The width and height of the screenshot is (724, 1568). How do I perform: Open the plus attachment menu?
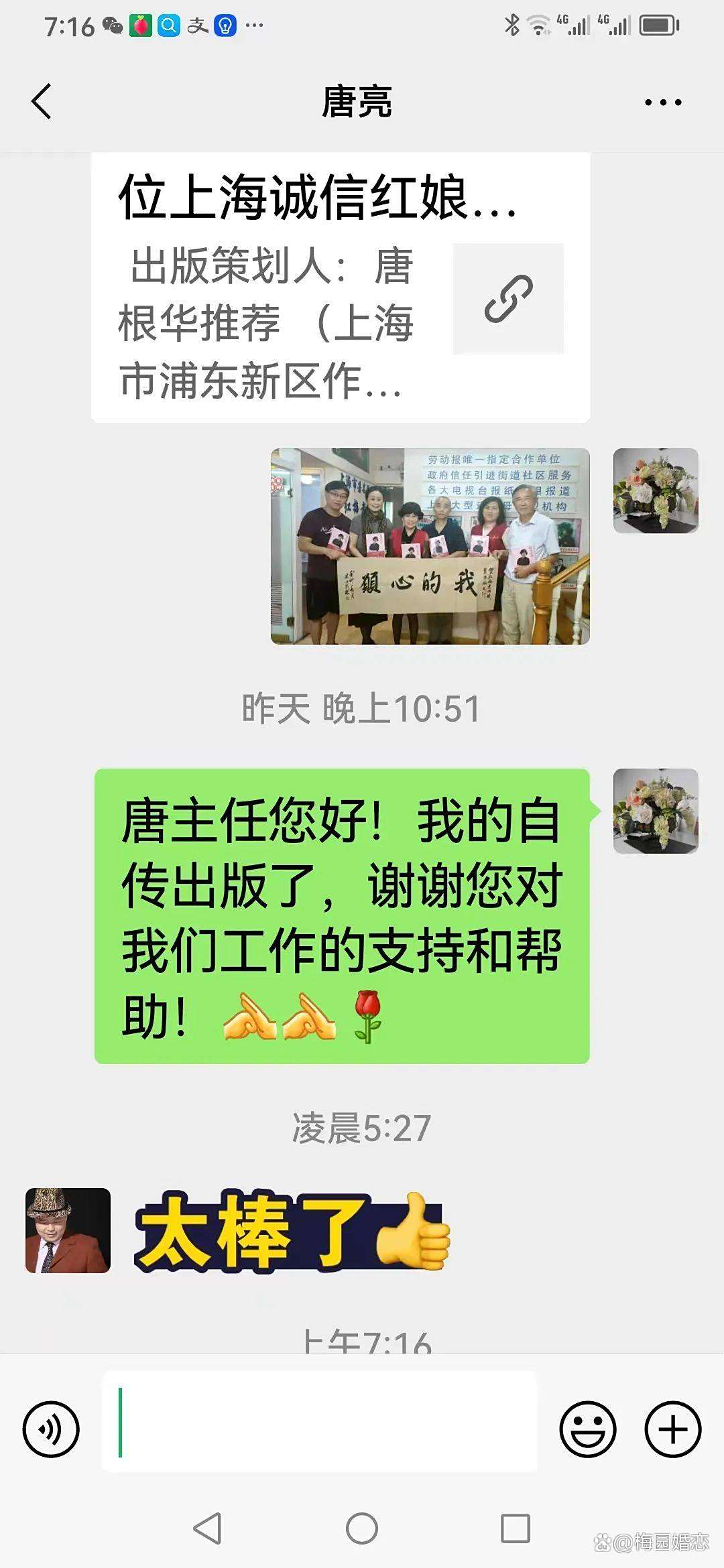coord(672,1429)
